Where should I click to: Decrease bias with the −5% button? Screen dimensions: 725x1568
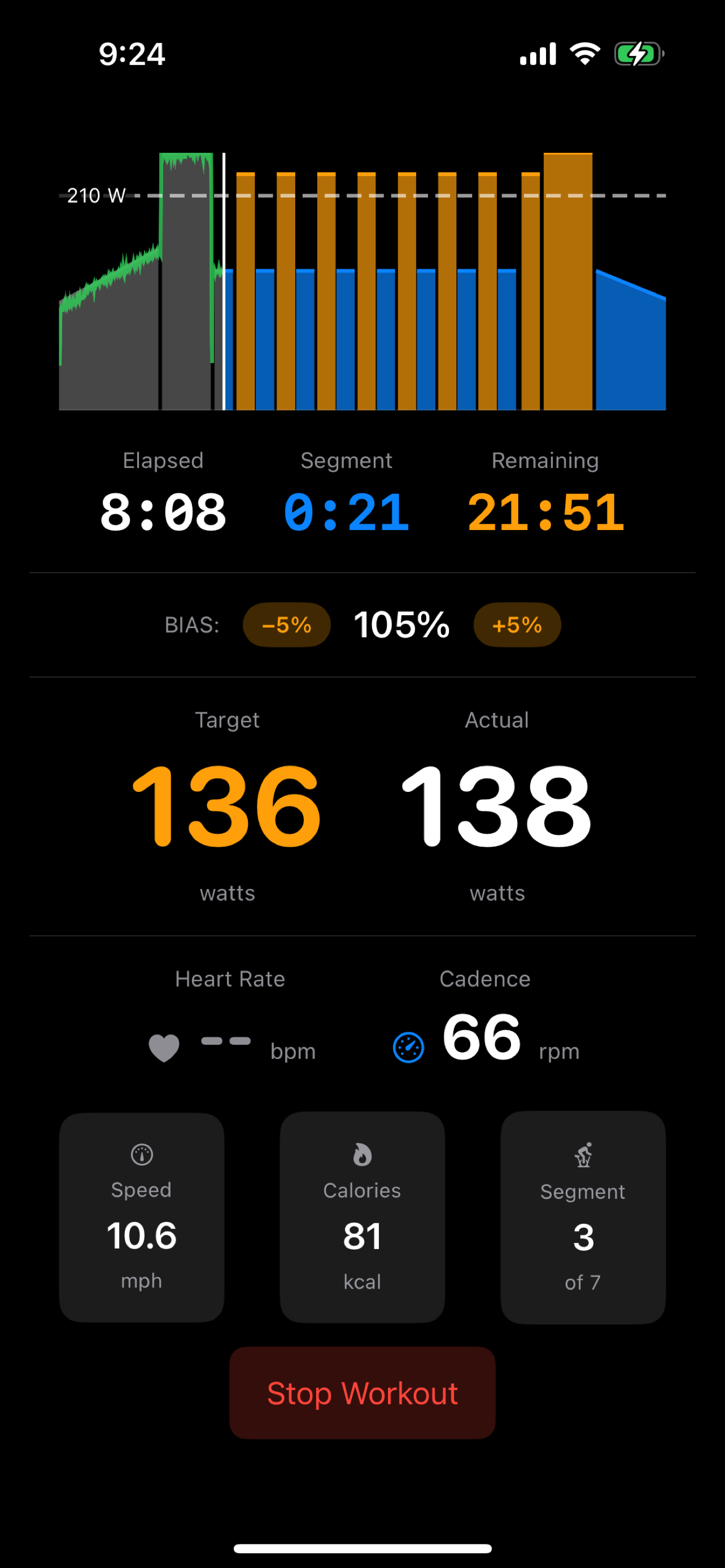(286, 624)
